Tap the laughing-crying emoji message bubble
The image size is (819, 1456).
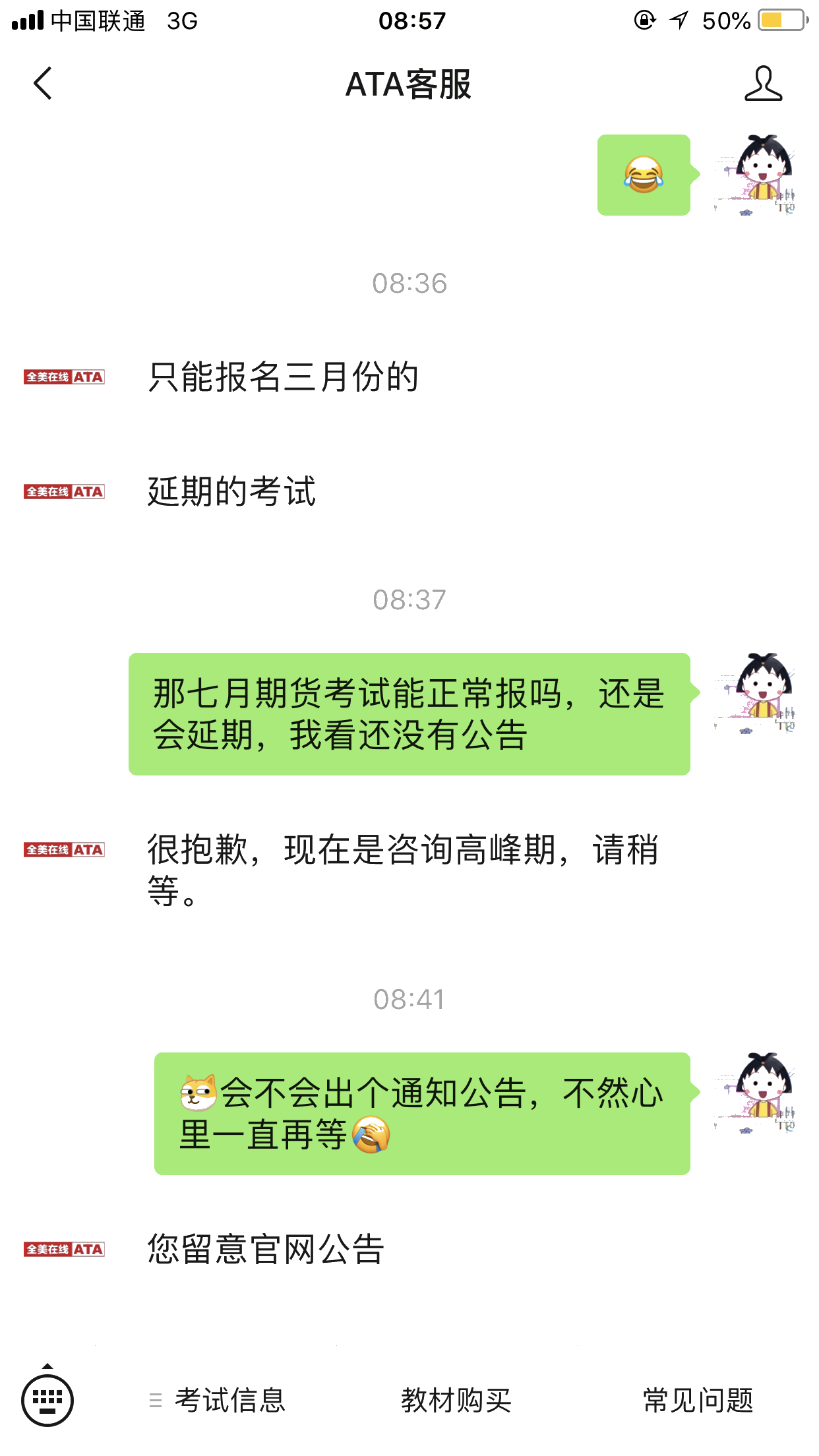(643, 175)
